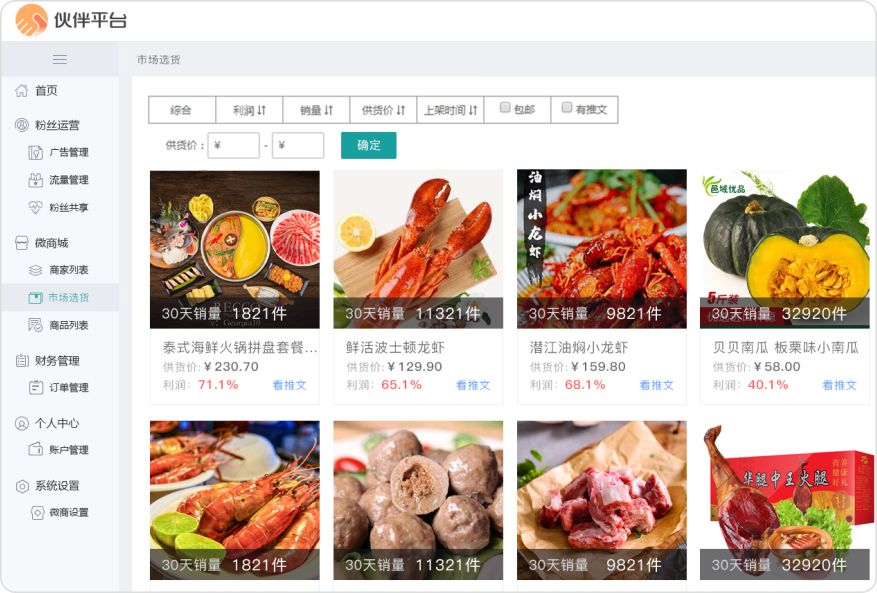
Task: Check the 包邮 checkbox
Action: tap(506, 108)
